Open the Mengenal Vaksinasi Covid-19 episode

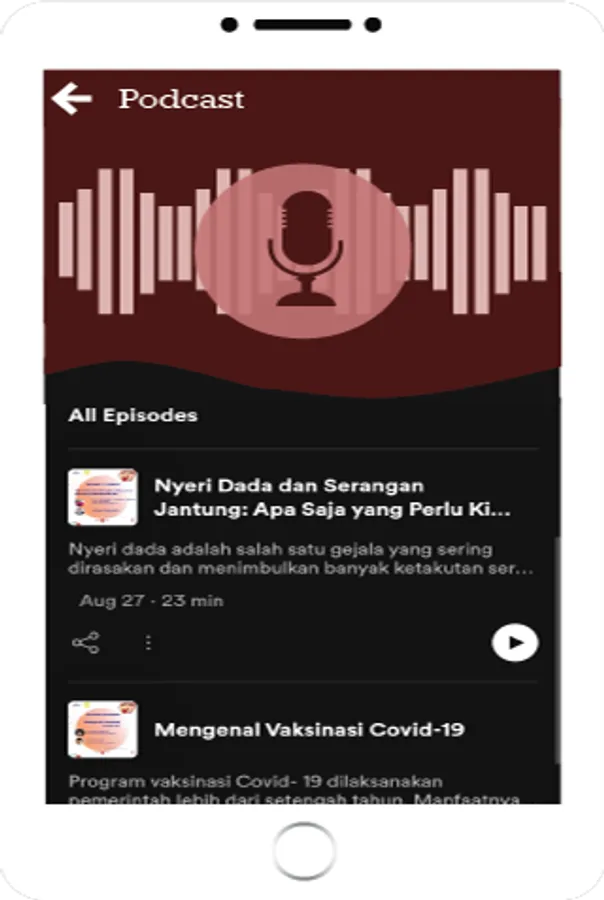[x=309, y=729]
